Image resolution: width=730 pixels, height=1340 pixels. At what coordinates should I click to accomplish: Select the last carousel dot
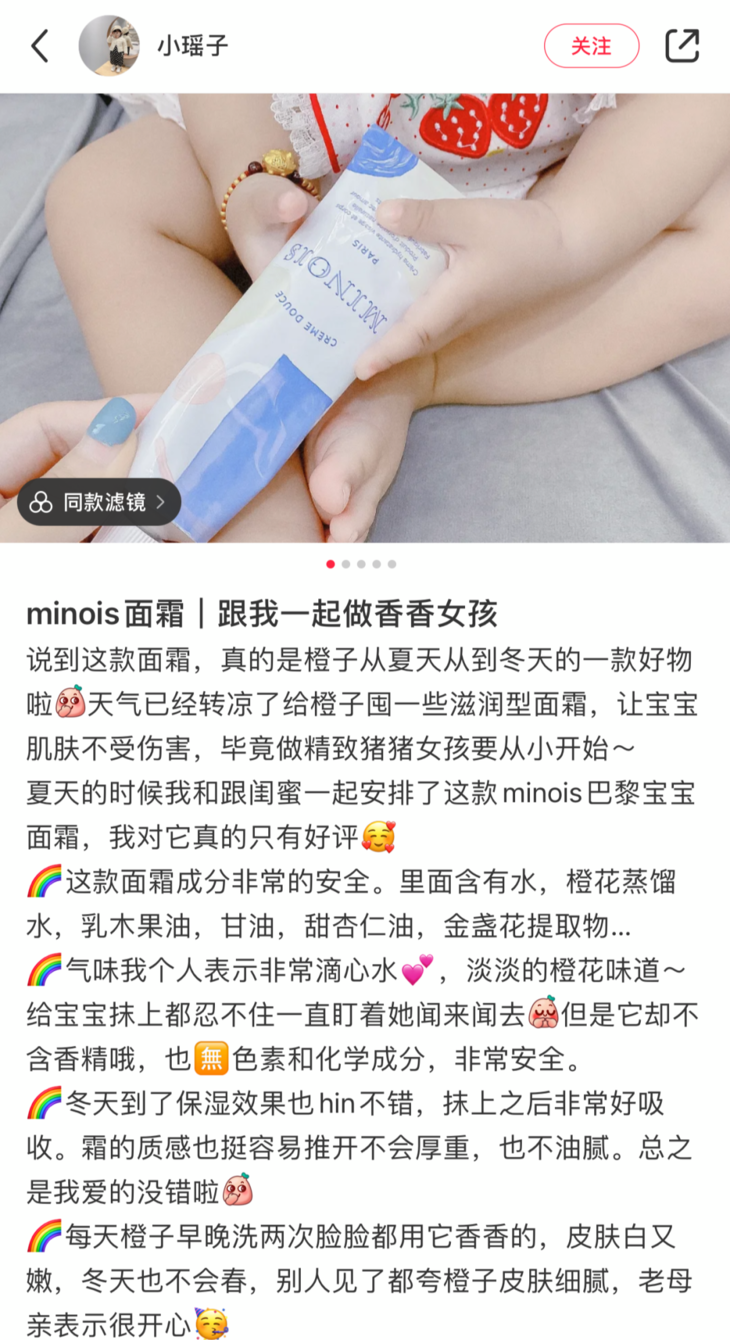coord(394,563)
